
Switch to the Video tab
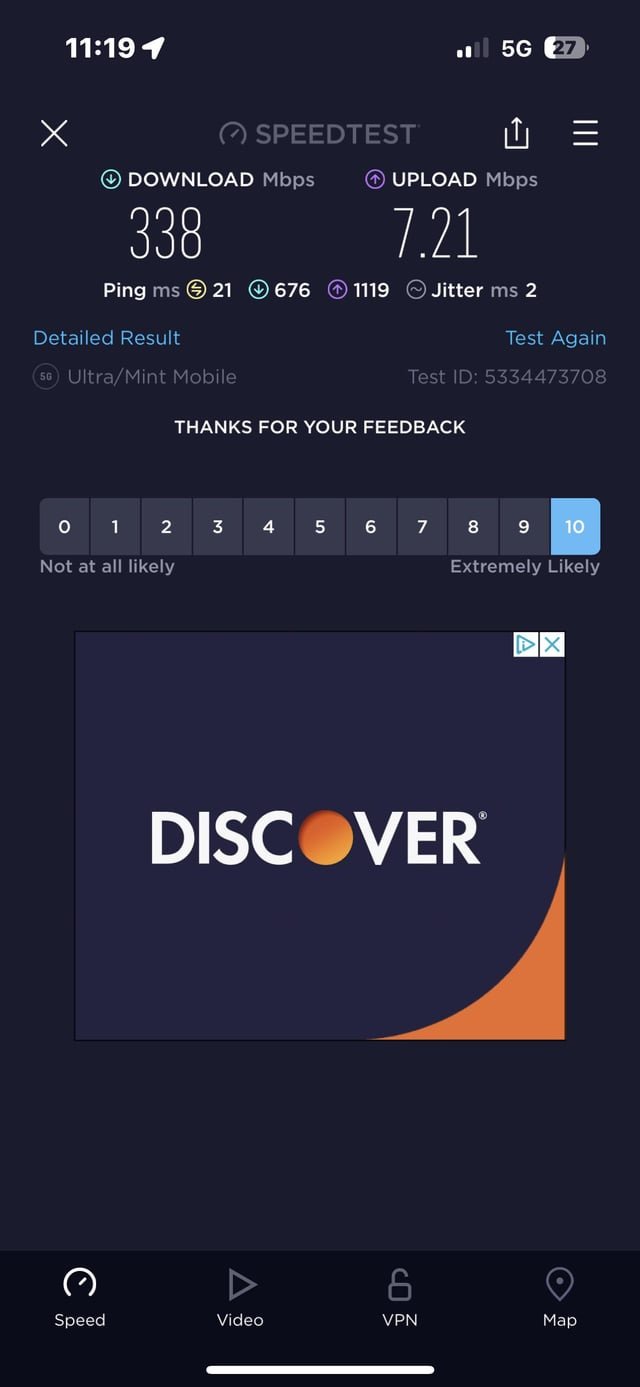(240, 1297)
